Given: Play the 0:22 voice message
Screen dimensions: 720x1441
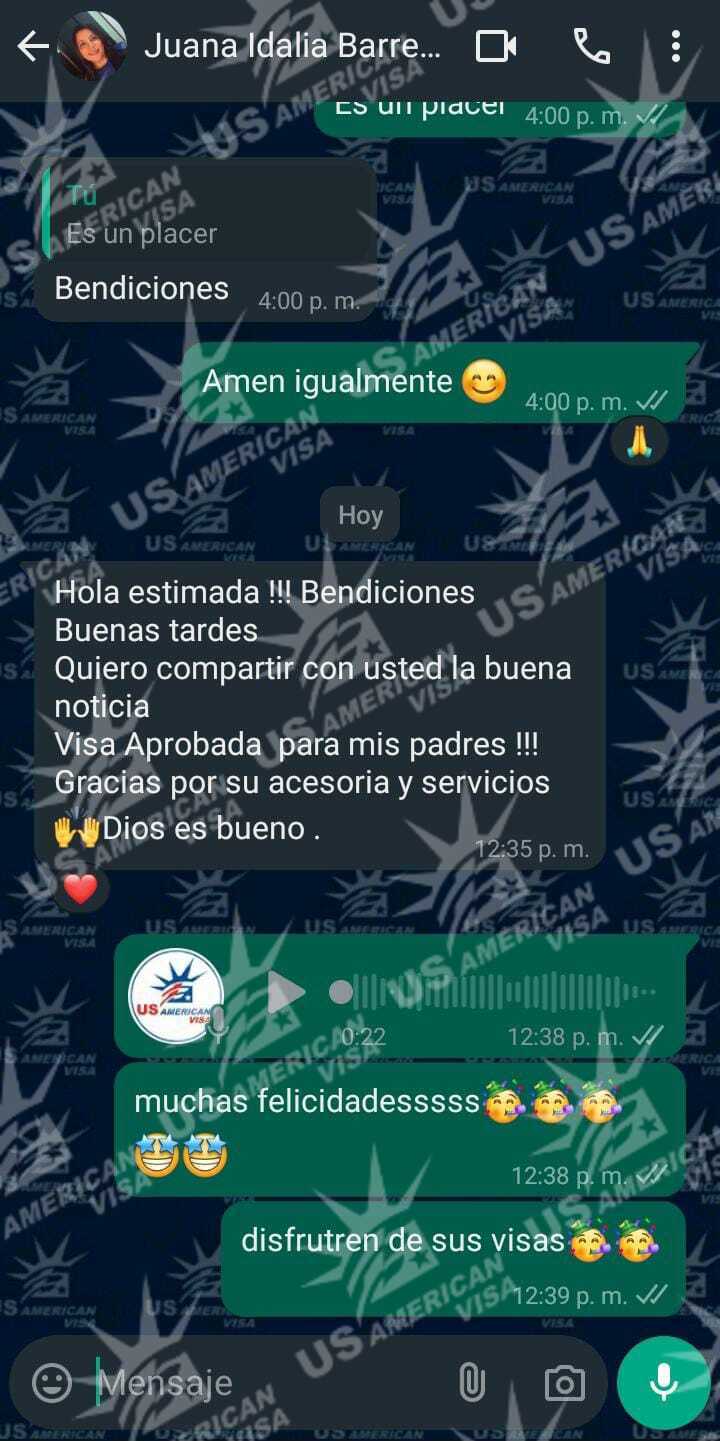Looking at the screenshot, I should point(287,993).
